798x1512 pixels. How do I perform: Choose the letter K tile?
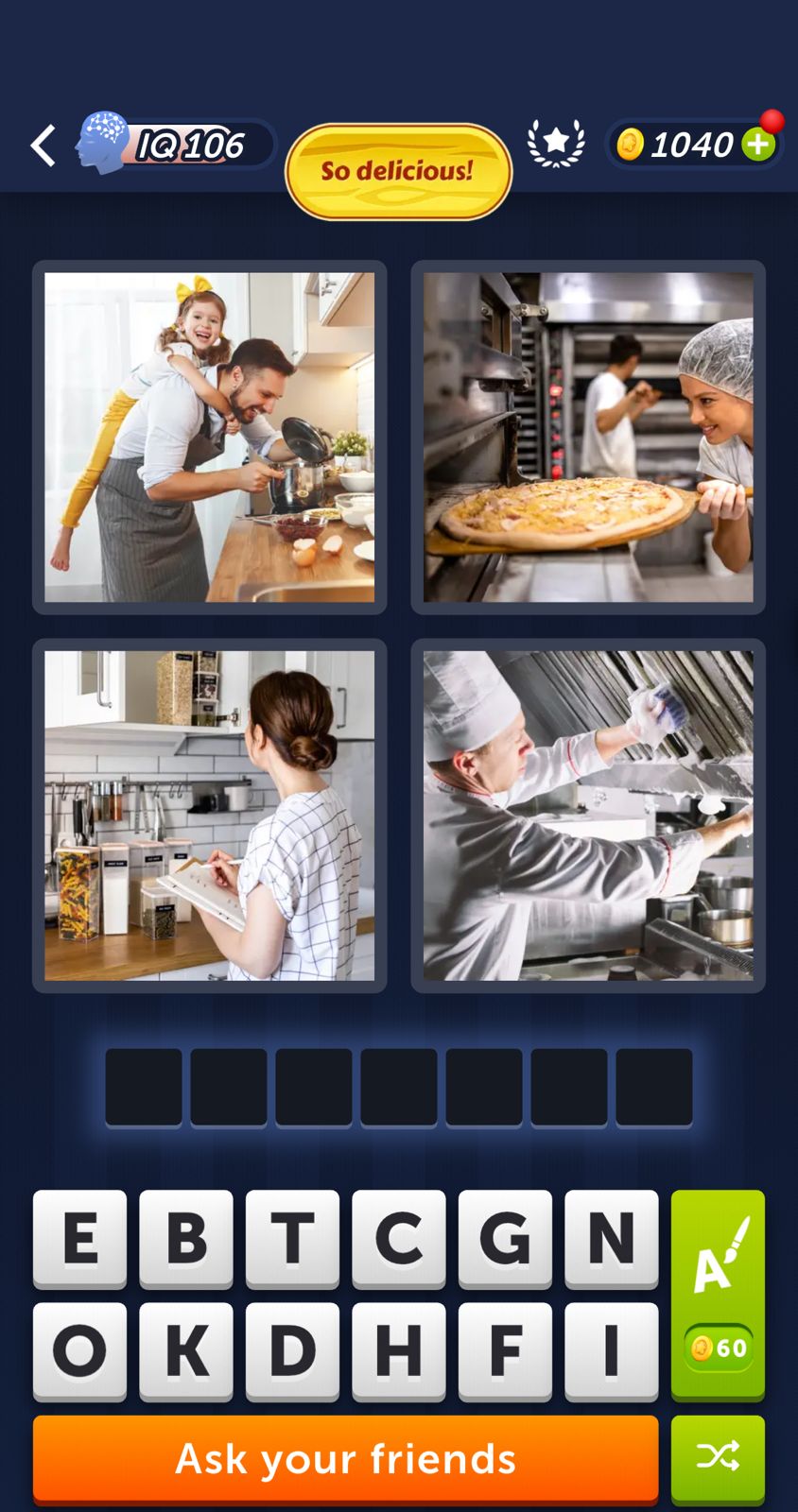[x=186, y=1350]
